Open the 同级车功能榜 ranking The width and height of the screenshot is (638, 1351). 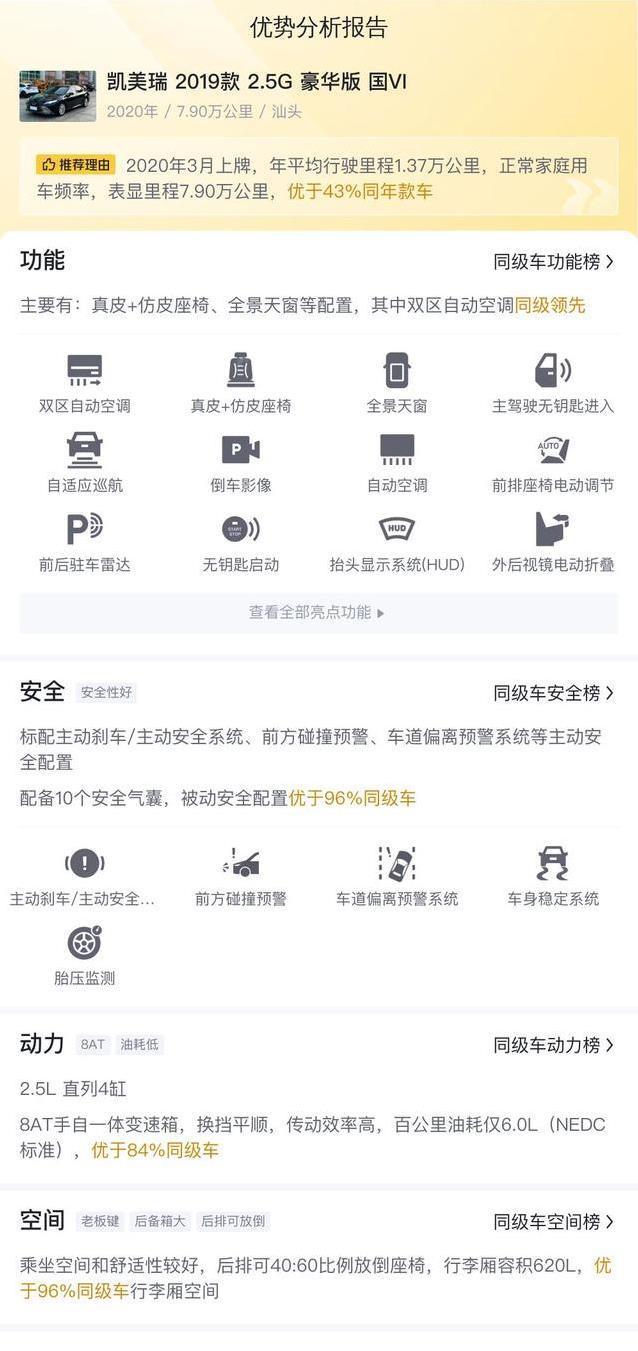(x=553, y=262)
